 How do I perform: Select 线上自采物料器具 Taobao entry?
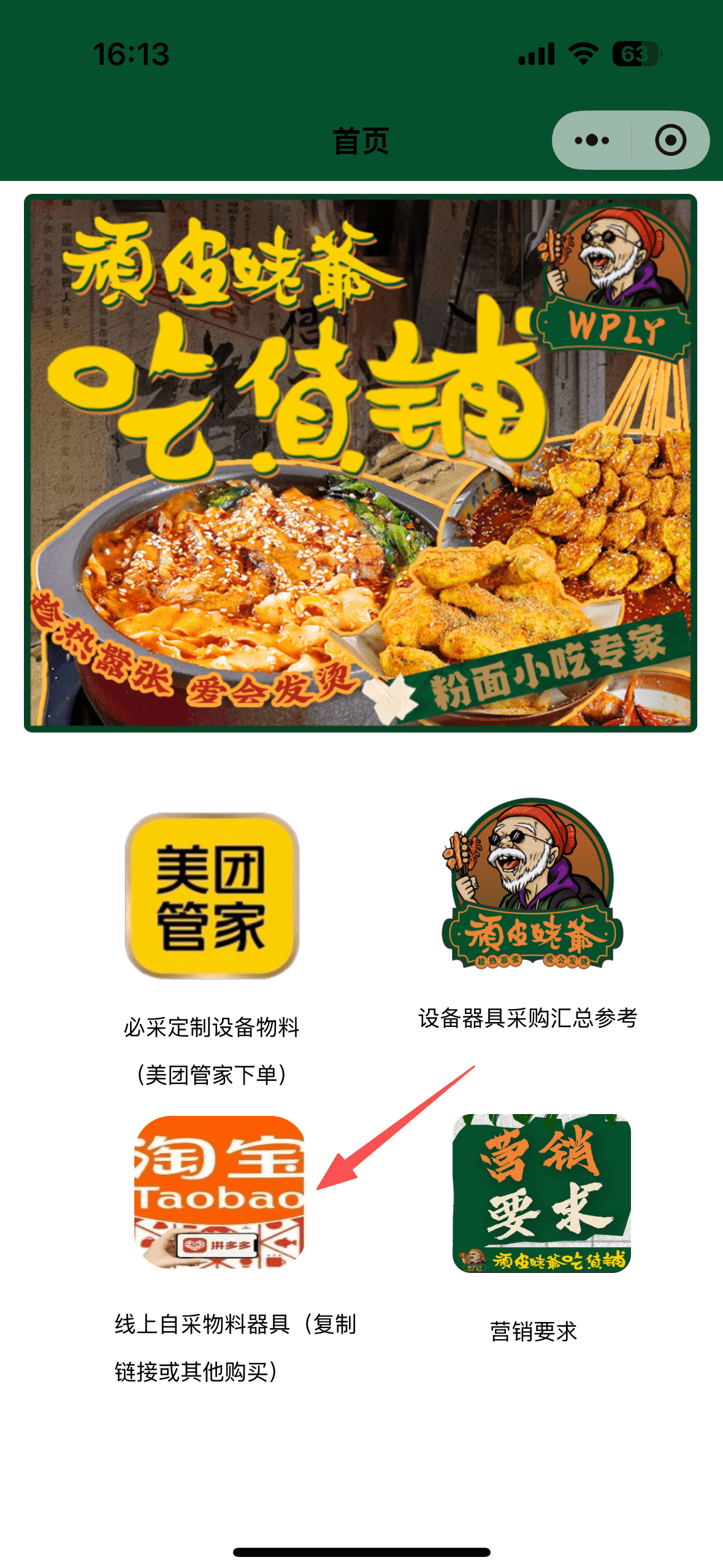point(219,1191)
